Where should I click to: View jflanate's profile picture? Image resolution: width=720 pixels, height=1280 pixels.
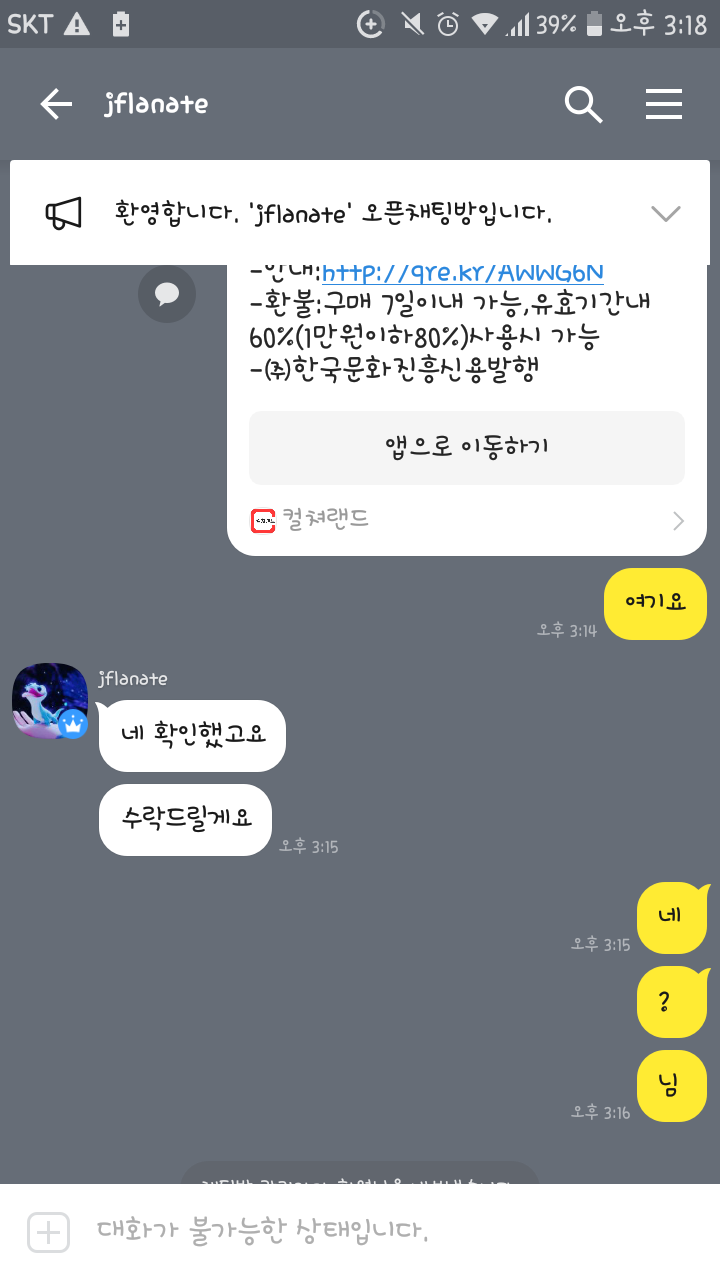tap(49, 700)
